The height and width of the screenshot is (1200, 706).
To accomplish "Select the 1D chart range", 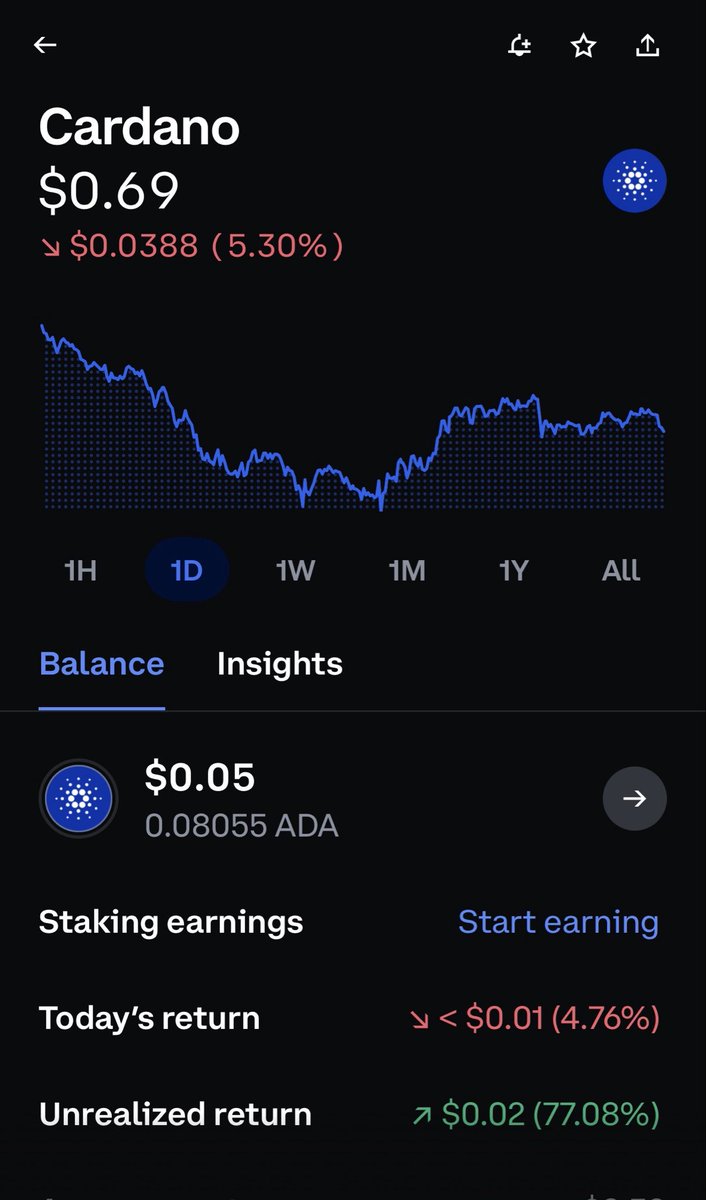I will click(x=187, y=571).
